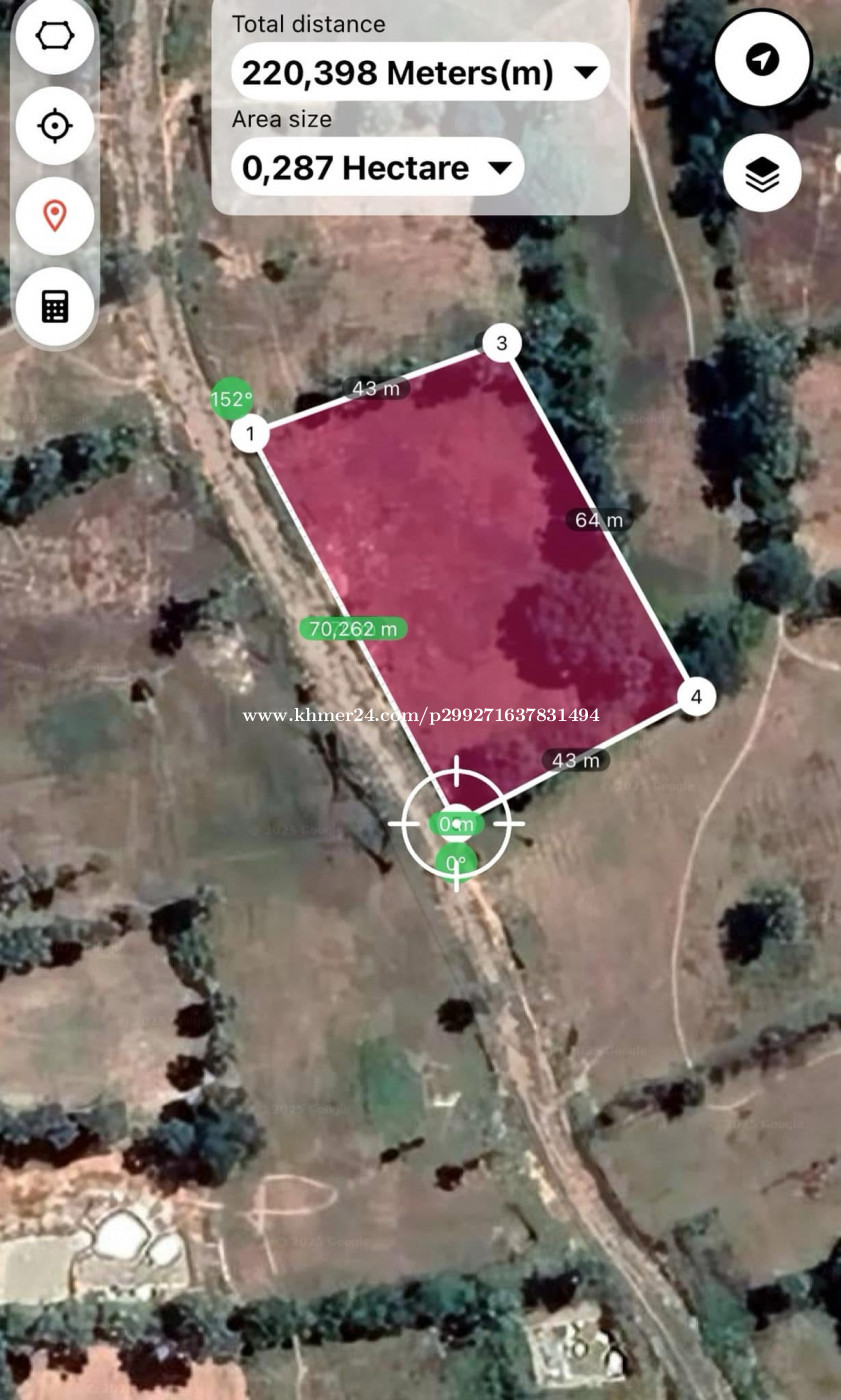The image size is (841, 1400).
Task: Tap the navigation arrow button
Action: 763,59
